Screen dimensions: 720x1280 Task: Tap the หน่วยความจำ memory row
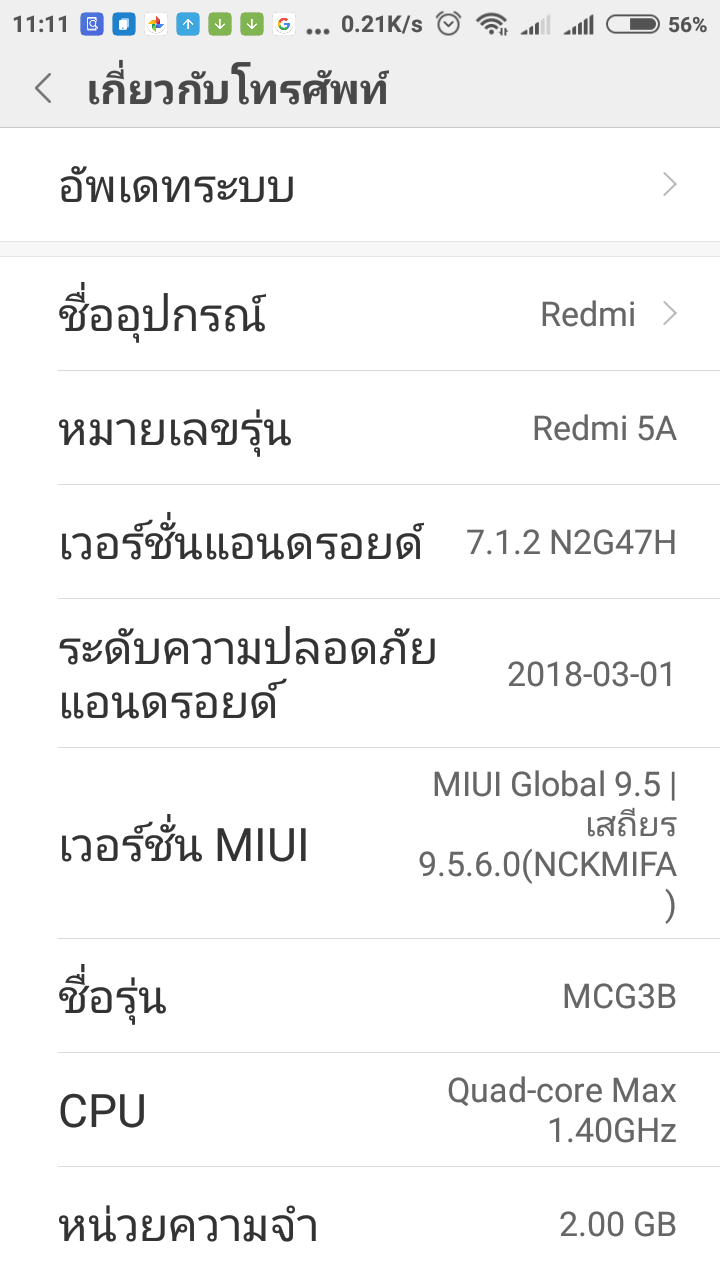[360, 1224]
